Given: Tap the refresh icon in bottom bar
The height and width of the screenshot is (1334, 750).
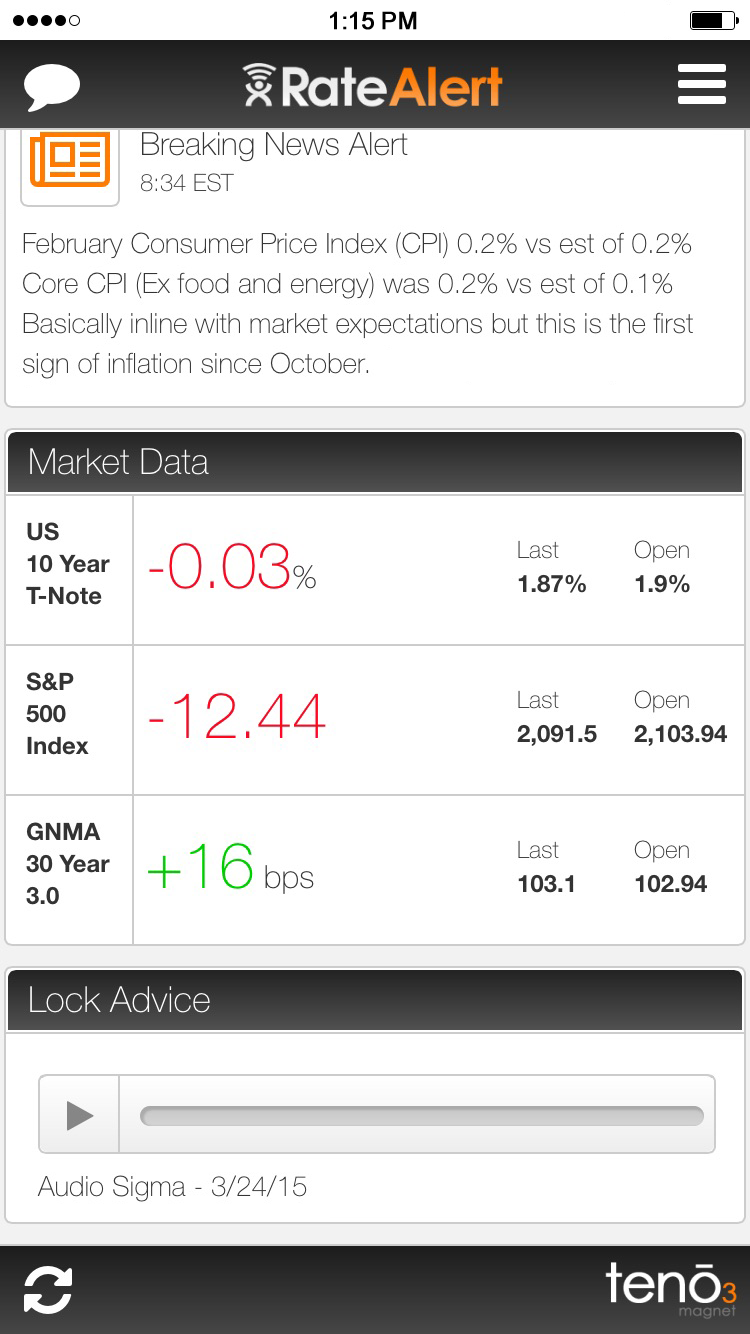Looking at the screenshot, I should pyautogui.click(x=46, y=1290).
